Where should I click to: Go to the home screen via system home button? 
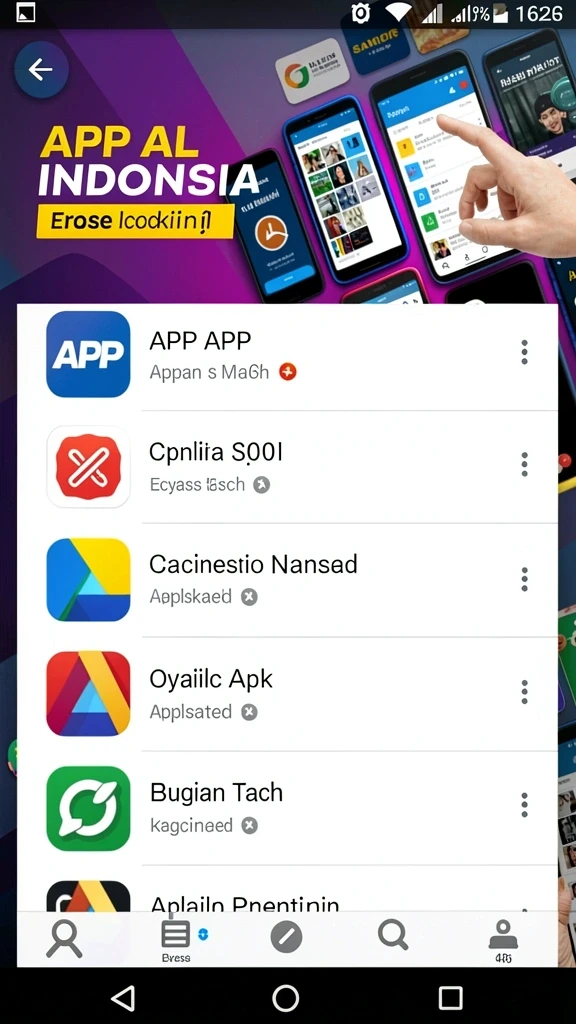coord(285,998)
